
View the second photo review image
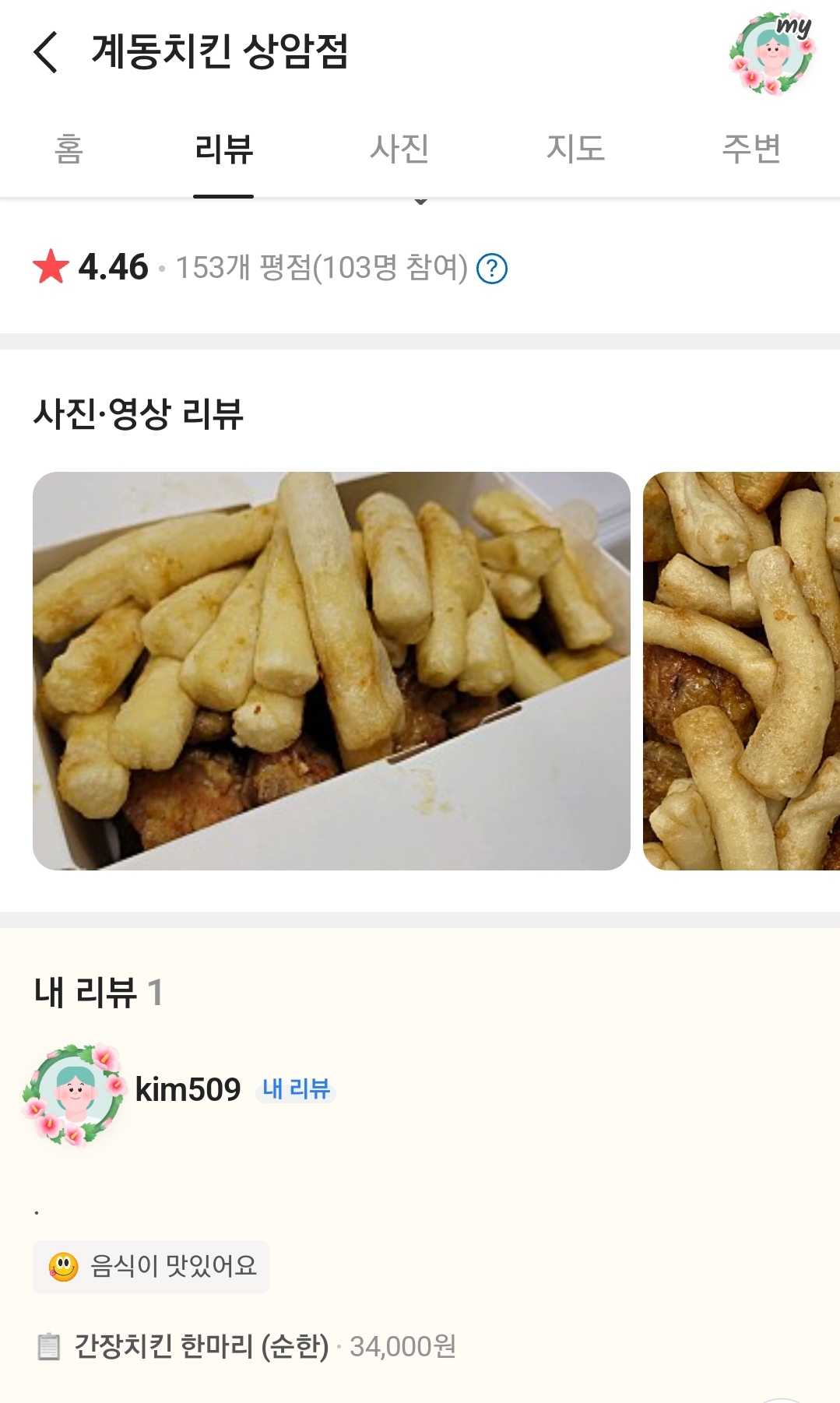click(x=741, y=670)
